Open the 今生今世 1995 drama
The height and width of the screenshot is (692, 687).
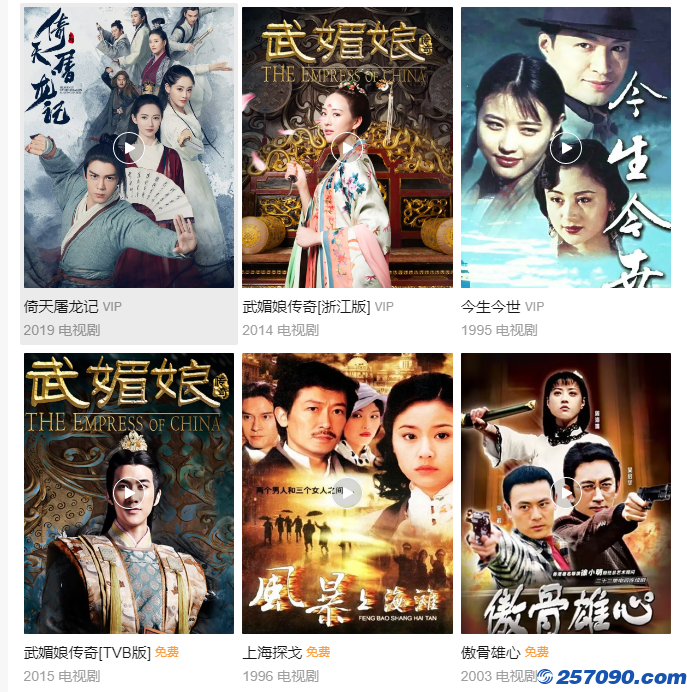pos(565,148)
